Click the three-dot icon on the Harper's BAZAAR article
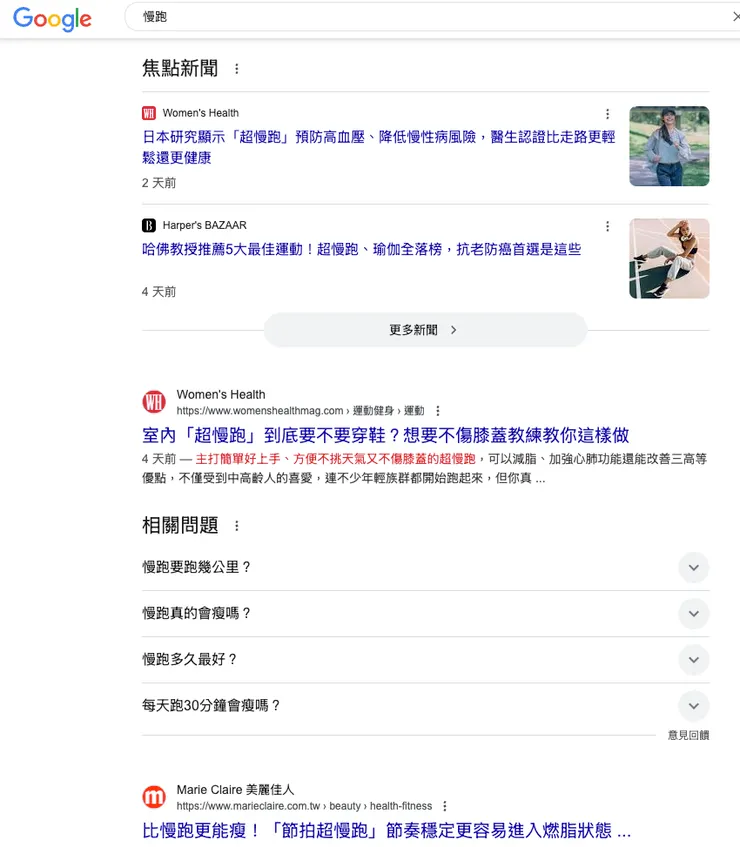 (608, 226)
